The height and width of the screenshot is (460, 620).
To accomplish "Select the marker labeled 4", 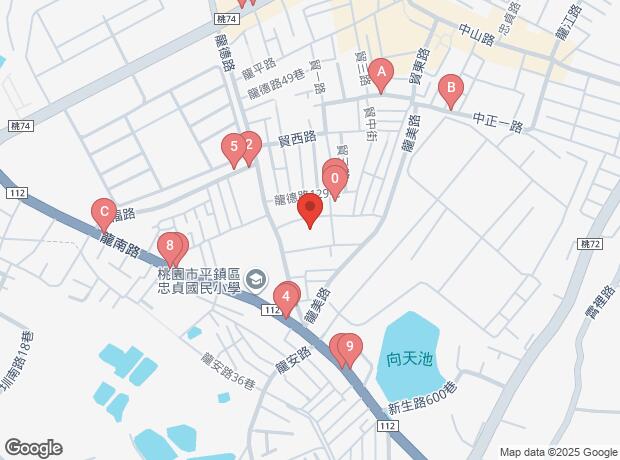I will pyautogui.click(x=287, y=297).
